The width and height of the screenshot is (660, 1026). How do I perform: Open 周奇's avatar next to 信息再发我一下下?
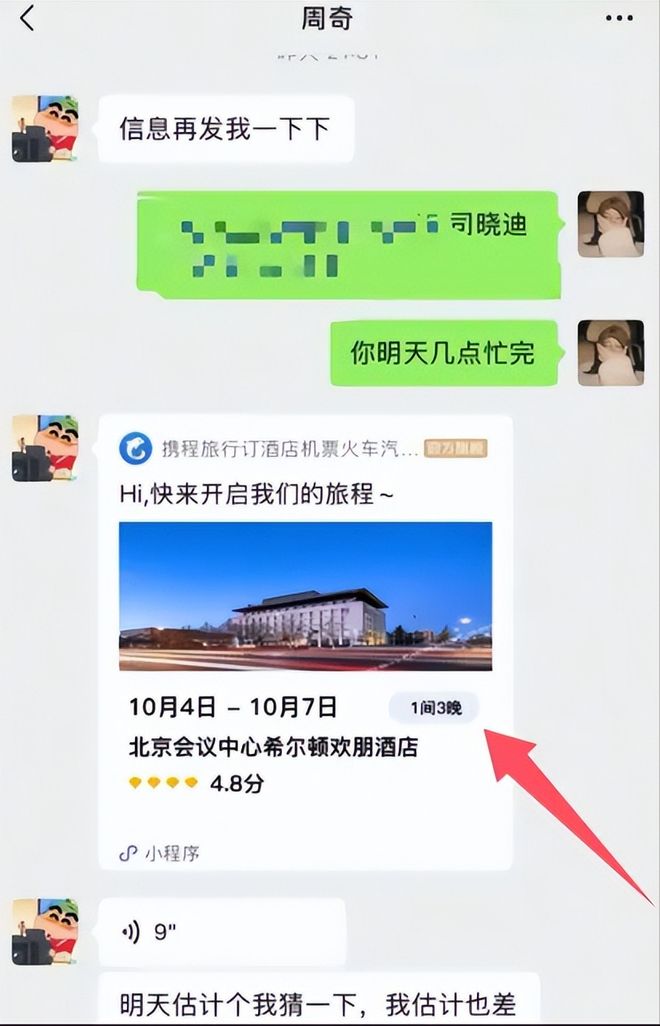[x=46, y=128]
